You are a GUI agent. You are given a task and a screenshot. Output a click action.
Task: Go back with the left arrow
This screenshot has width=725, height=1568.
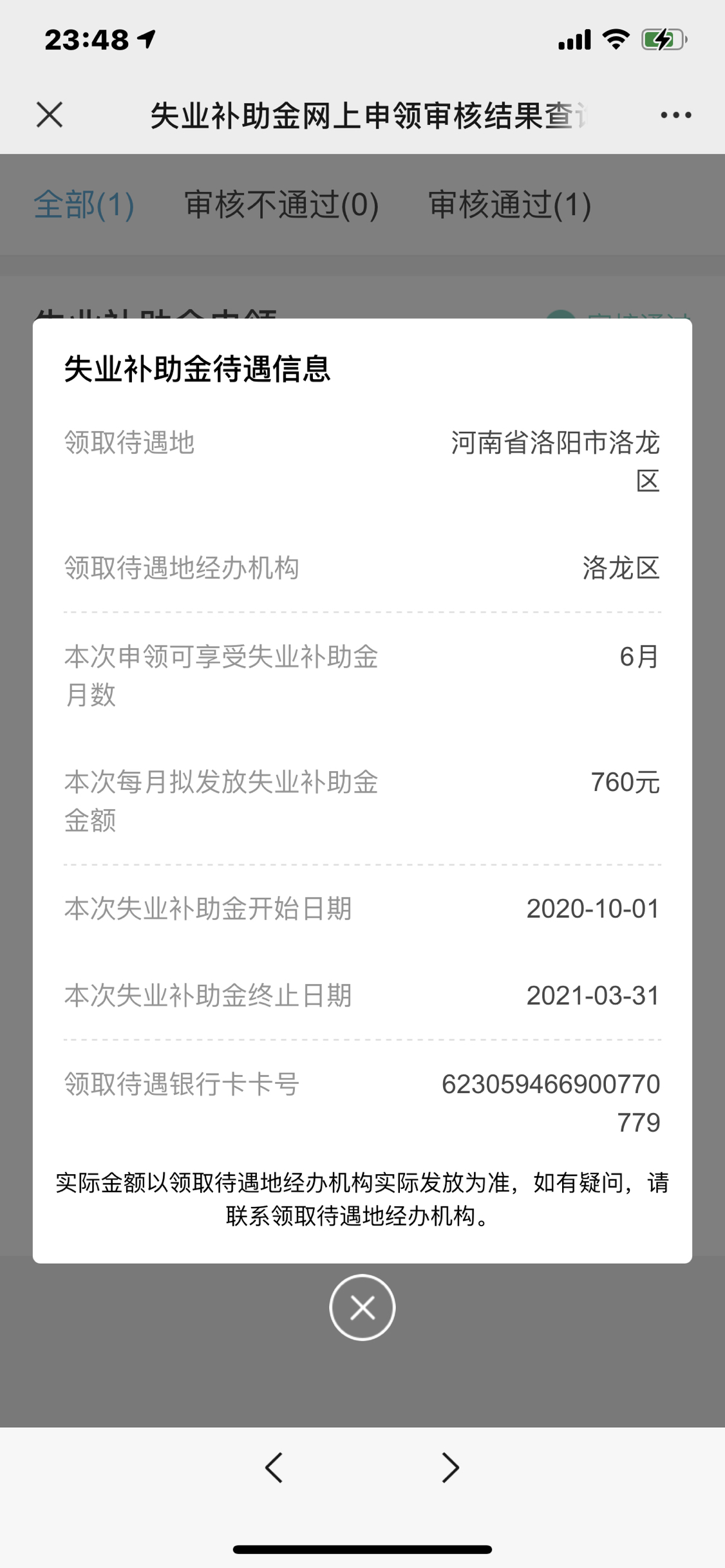click(274, 1468)
